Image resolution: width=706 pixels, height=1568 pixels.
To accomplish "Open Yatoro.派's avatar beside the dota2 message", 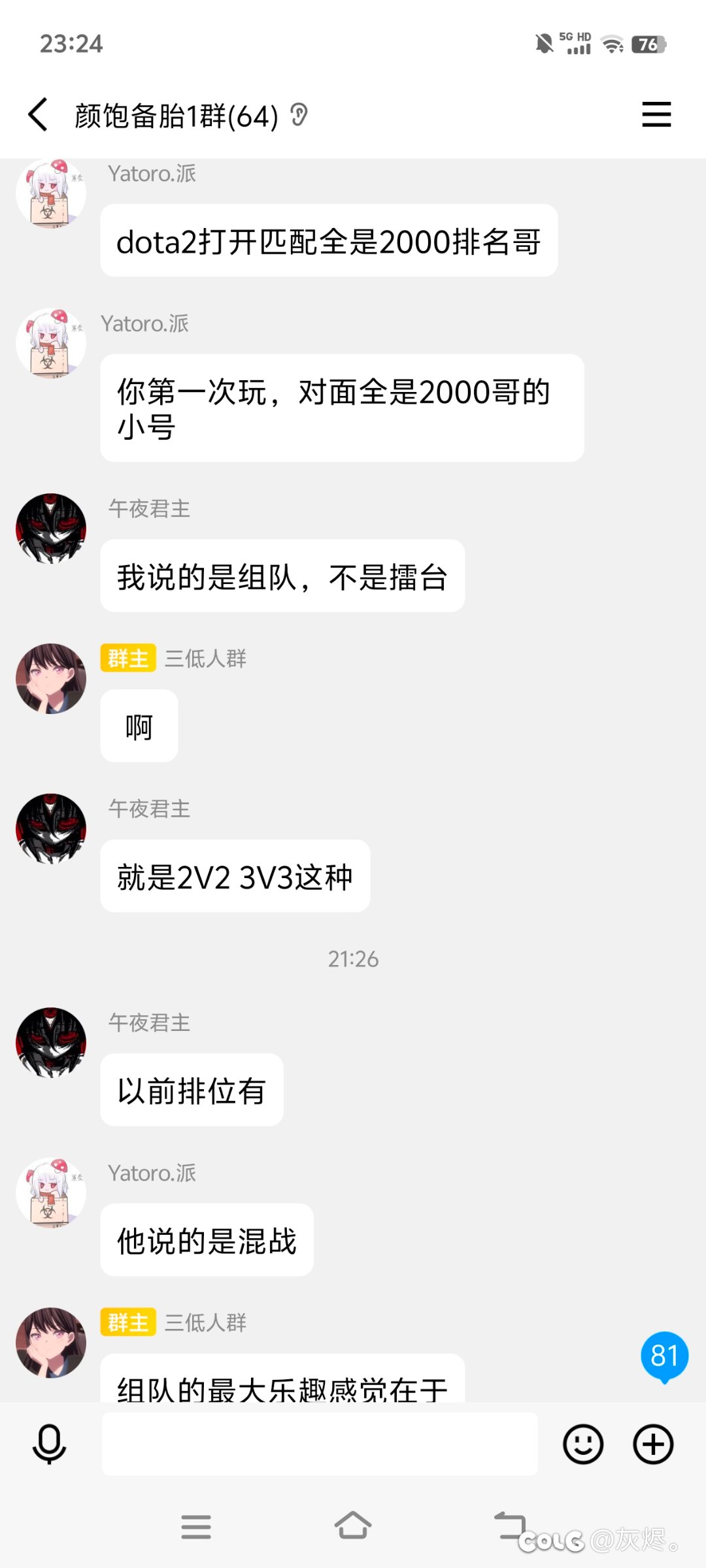I will point(51,193).
